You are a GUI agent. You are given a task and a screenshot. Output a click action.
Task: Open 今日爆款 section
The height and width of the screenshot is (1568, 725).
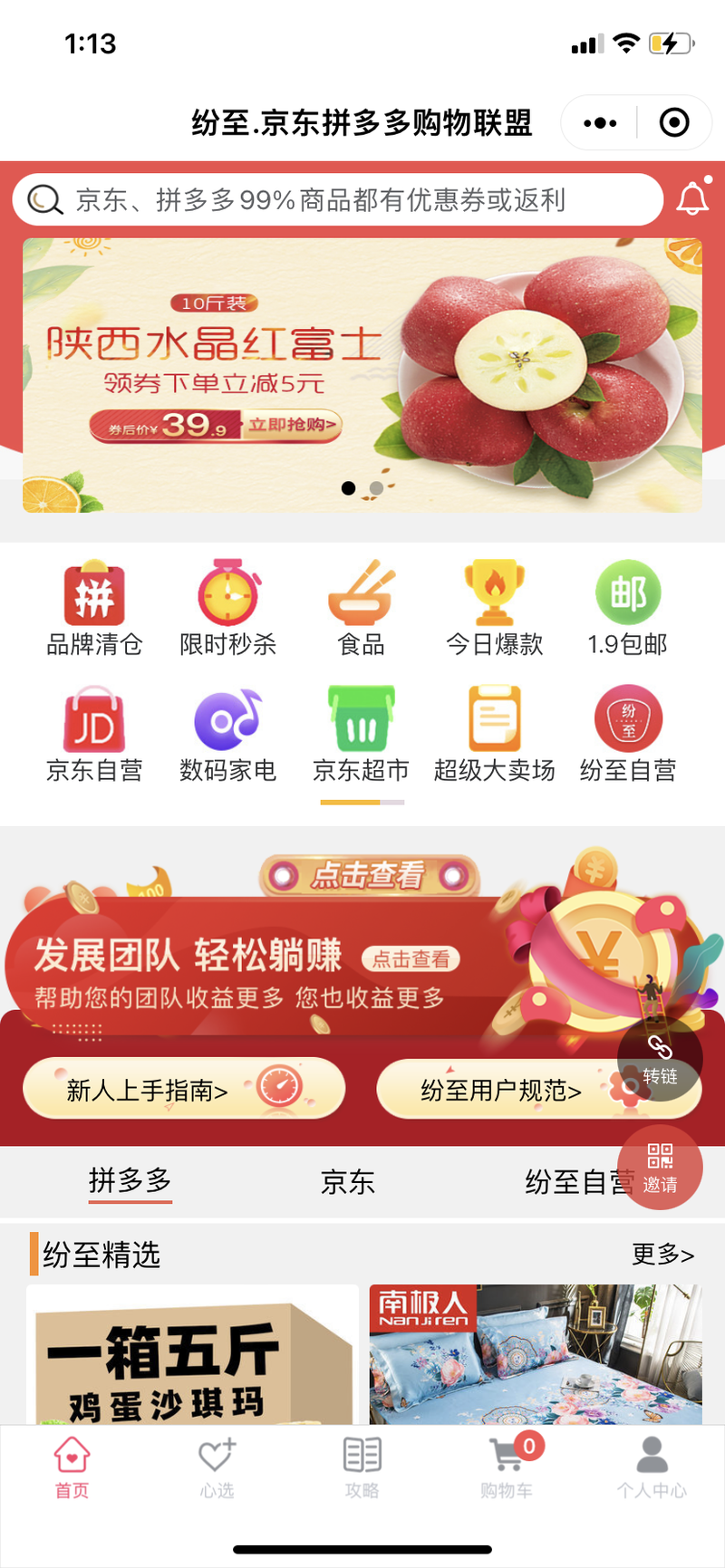click(x=495, y=608)
